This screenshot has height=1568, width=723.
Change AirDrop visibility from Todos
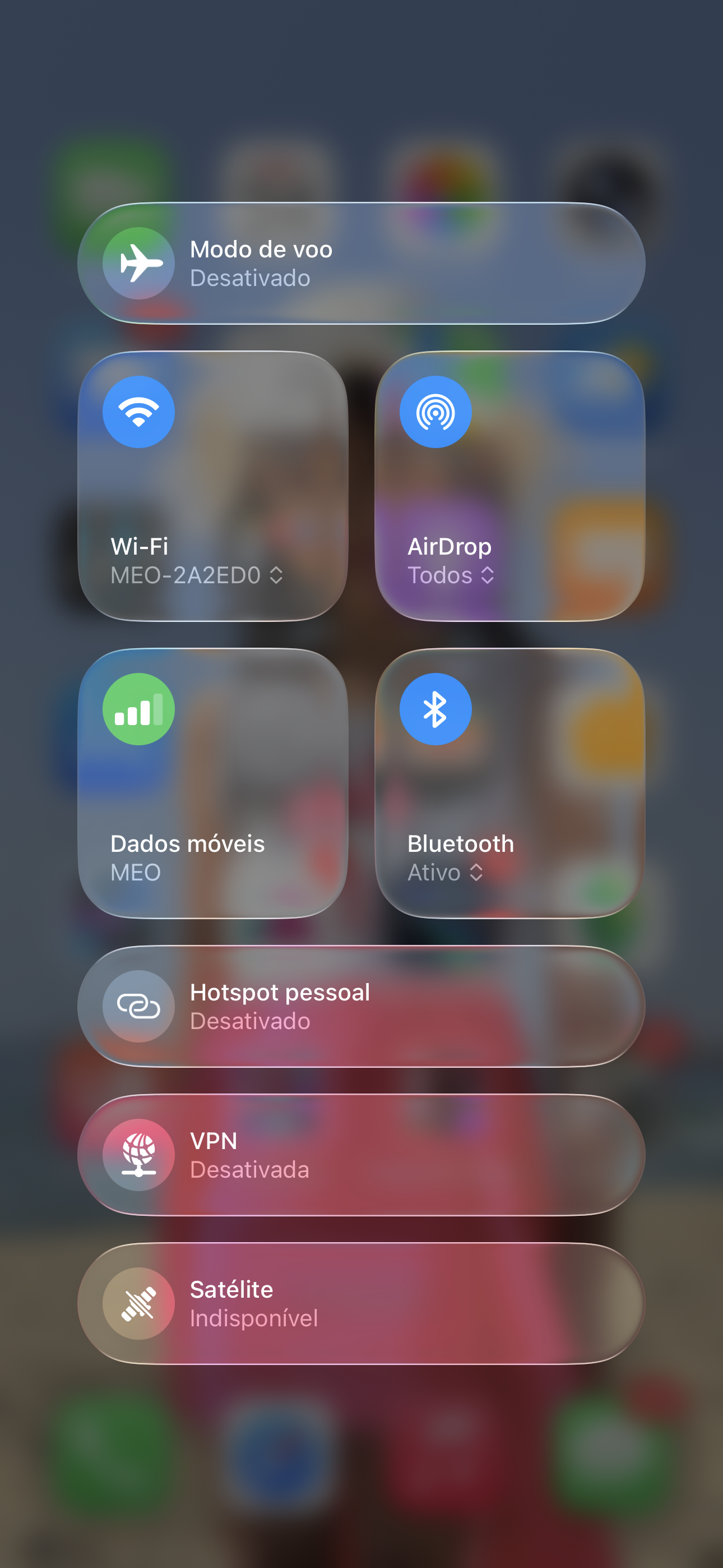point(451,575)
